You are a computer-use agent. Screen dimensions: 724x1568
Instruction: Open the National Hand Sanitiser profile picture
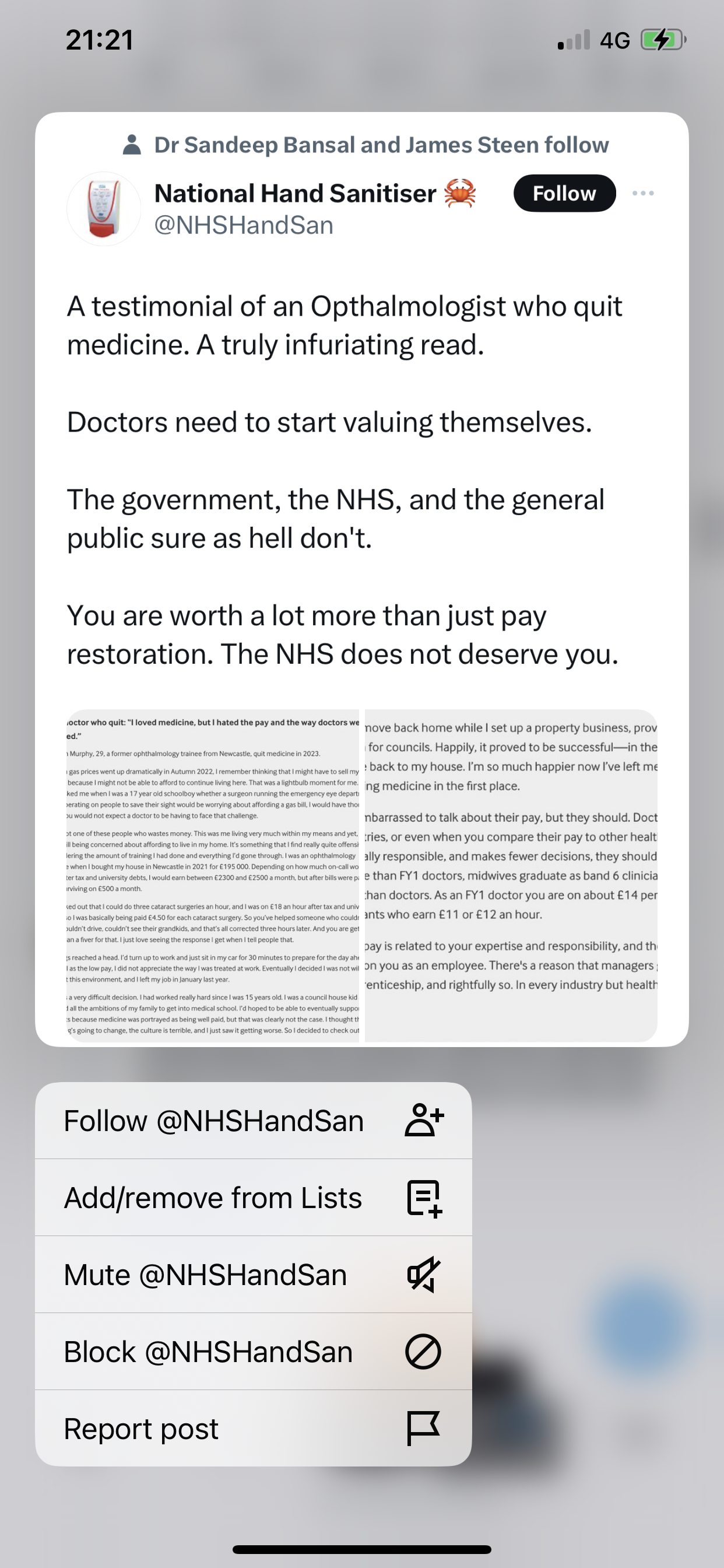pyautogui.click(x=103, y=209)
